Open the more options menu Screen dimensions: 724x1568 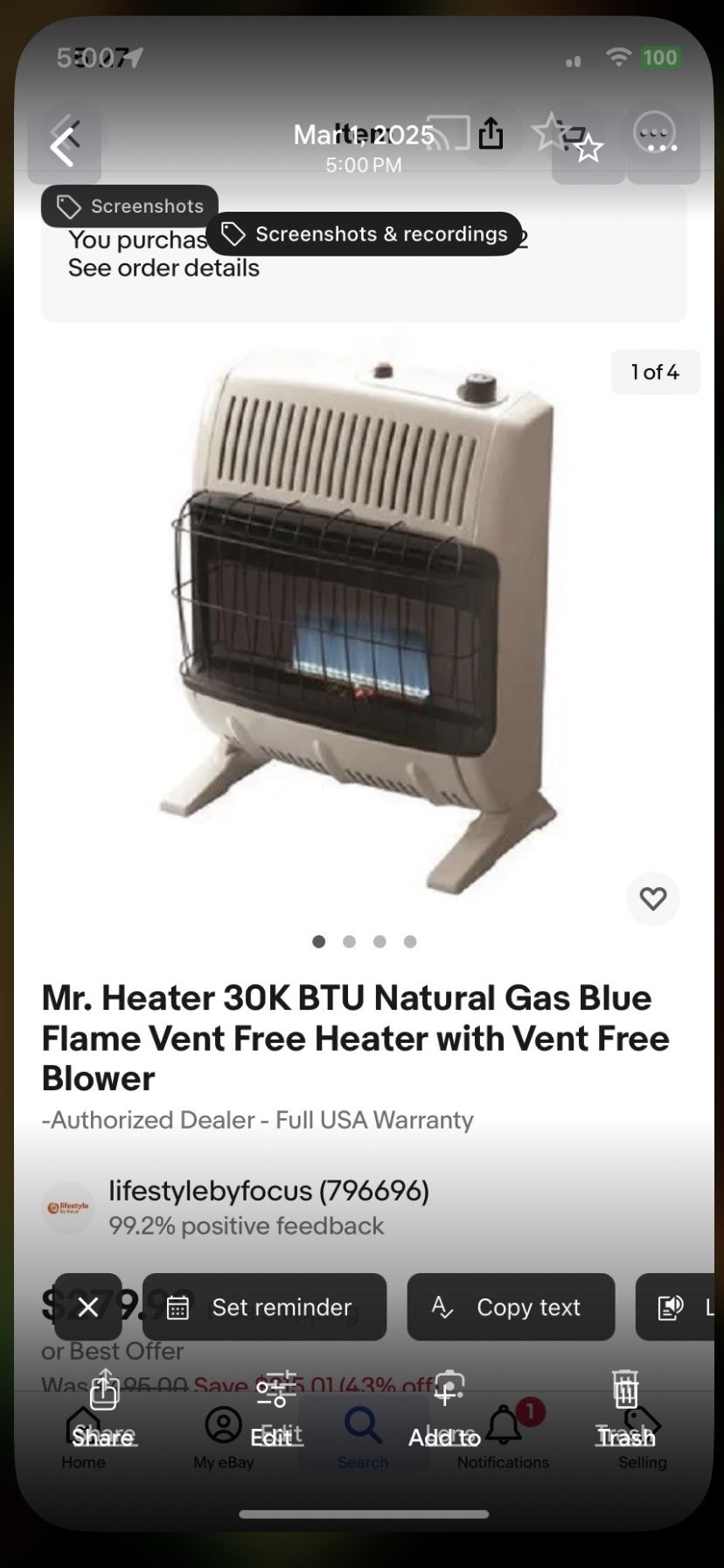[662, 146]
